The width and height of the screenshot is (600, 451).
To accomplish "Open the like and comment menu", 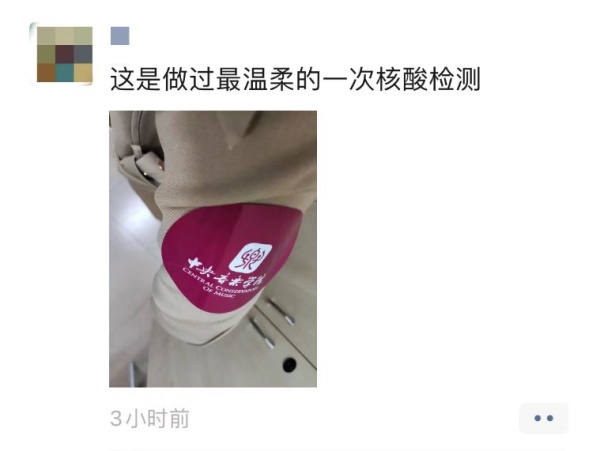I will pos(543,418).
